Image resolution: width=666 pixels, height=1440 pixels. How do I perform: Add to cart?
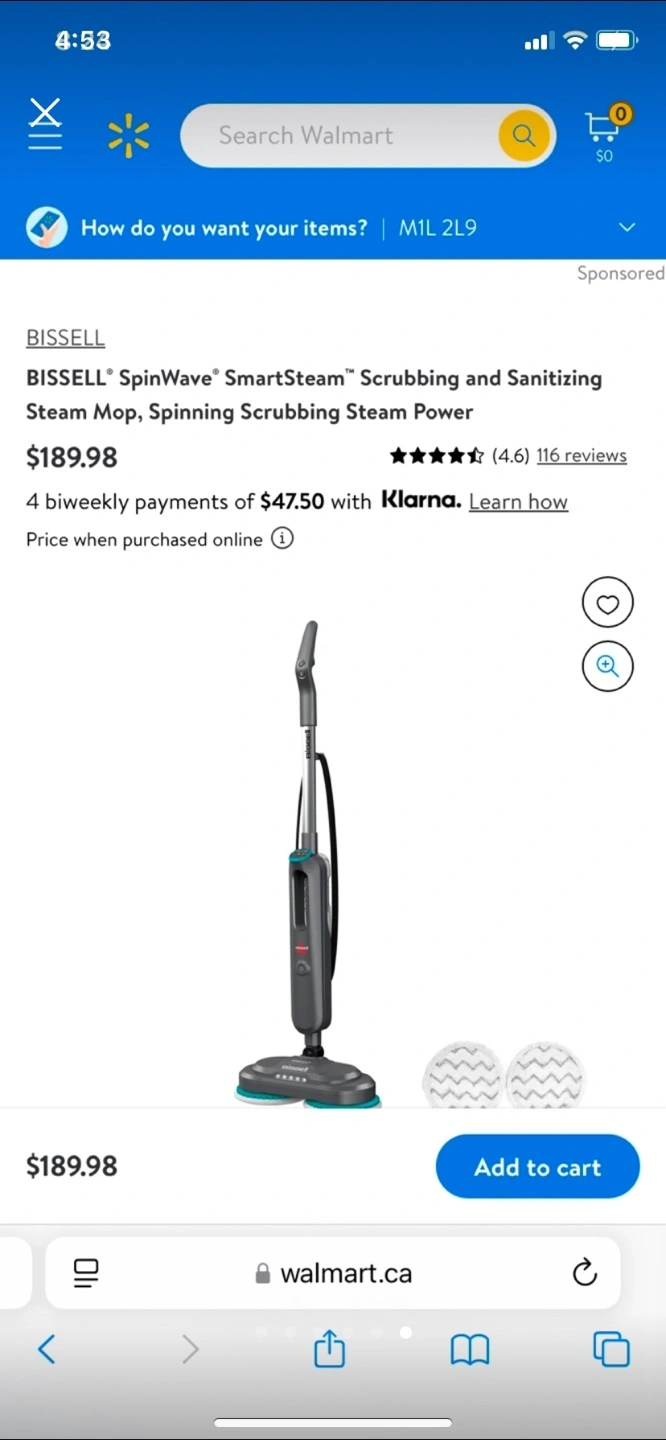click(537, 1167)
